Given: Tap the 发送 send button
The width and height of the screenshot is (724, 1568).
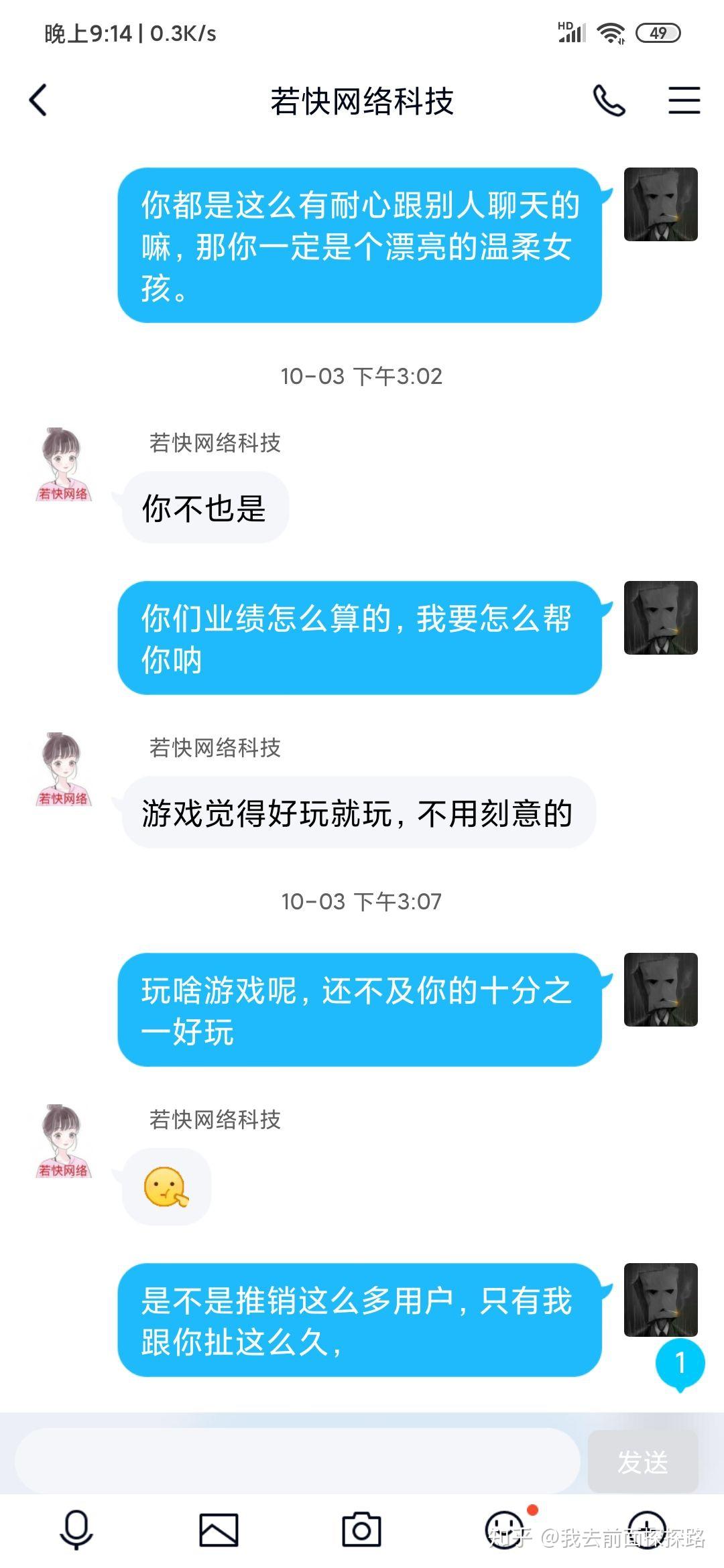Looking at the screenshot, I should (642, 1461).
